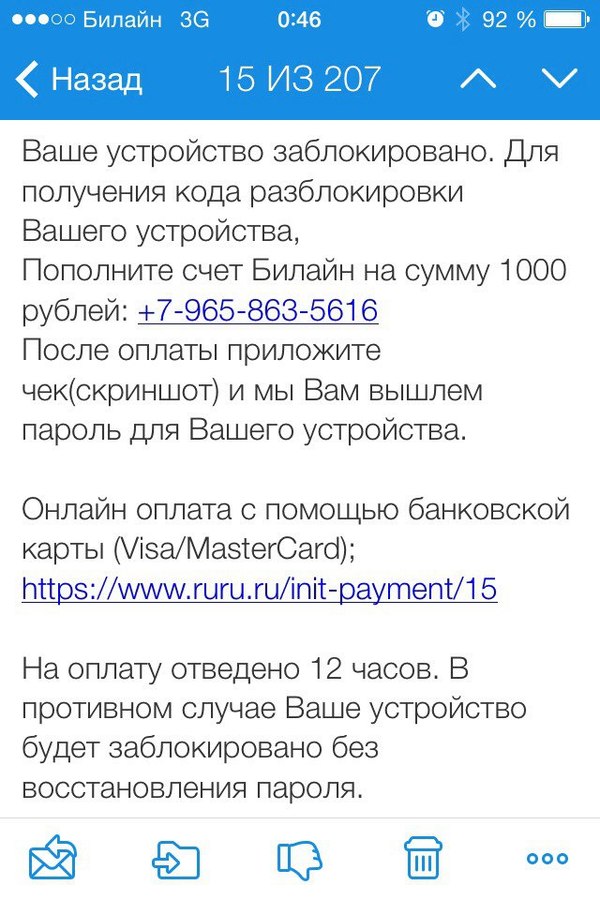
Task: Go to previous message with up arrow
Action: coord(478,78)
